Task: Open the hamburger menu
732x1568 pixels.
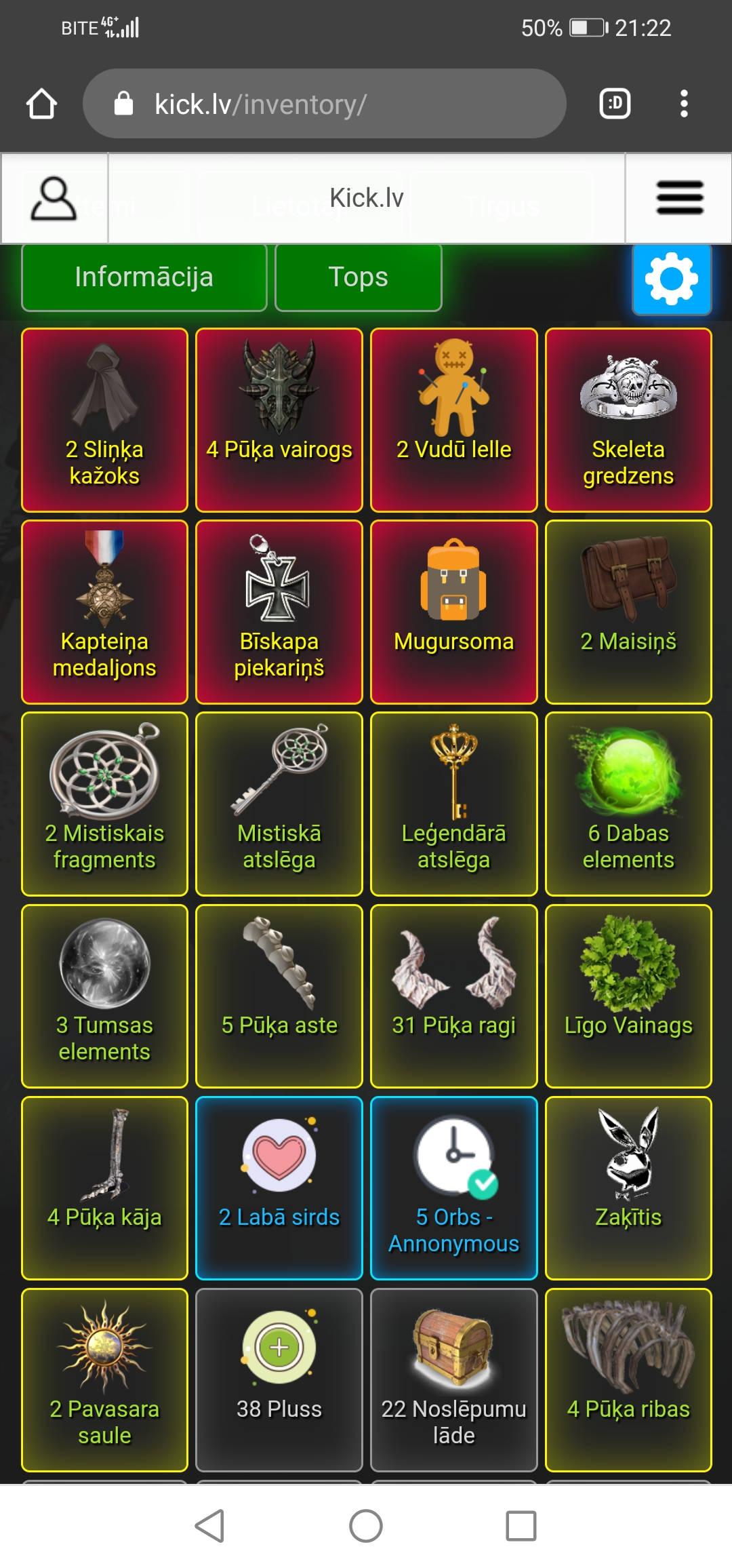Action: (679, 198)
